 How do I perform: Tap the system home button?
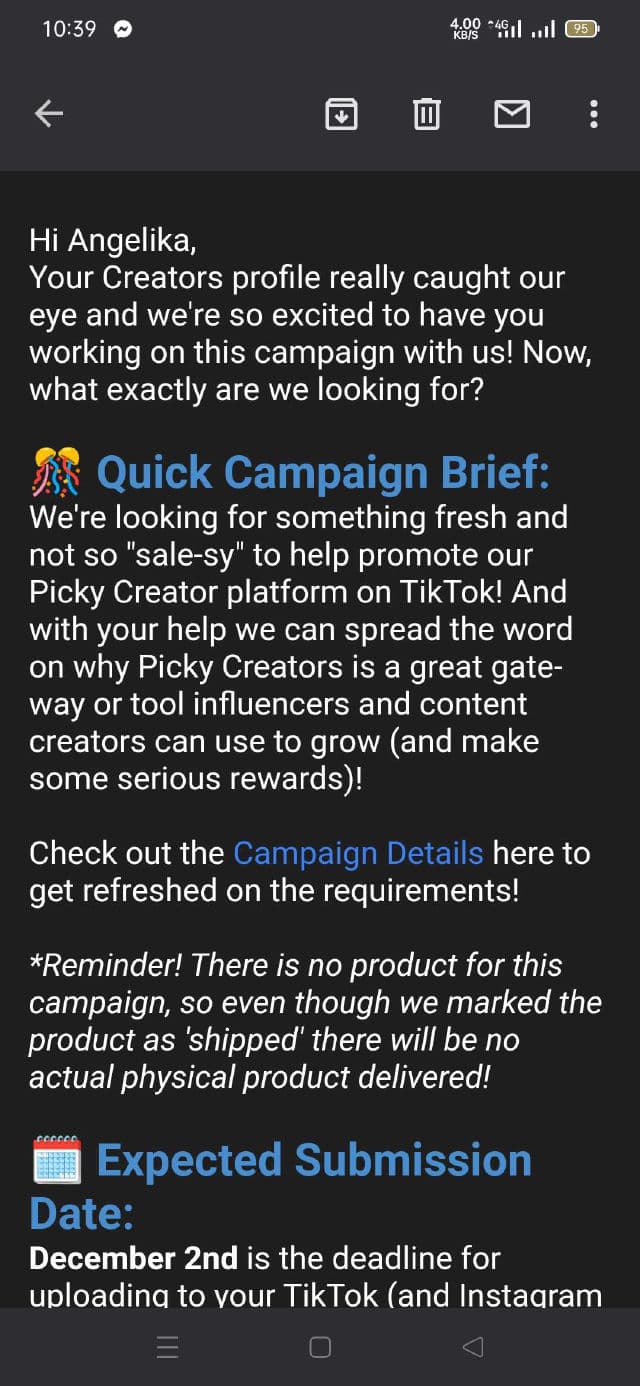click(x=320, y=1347)
